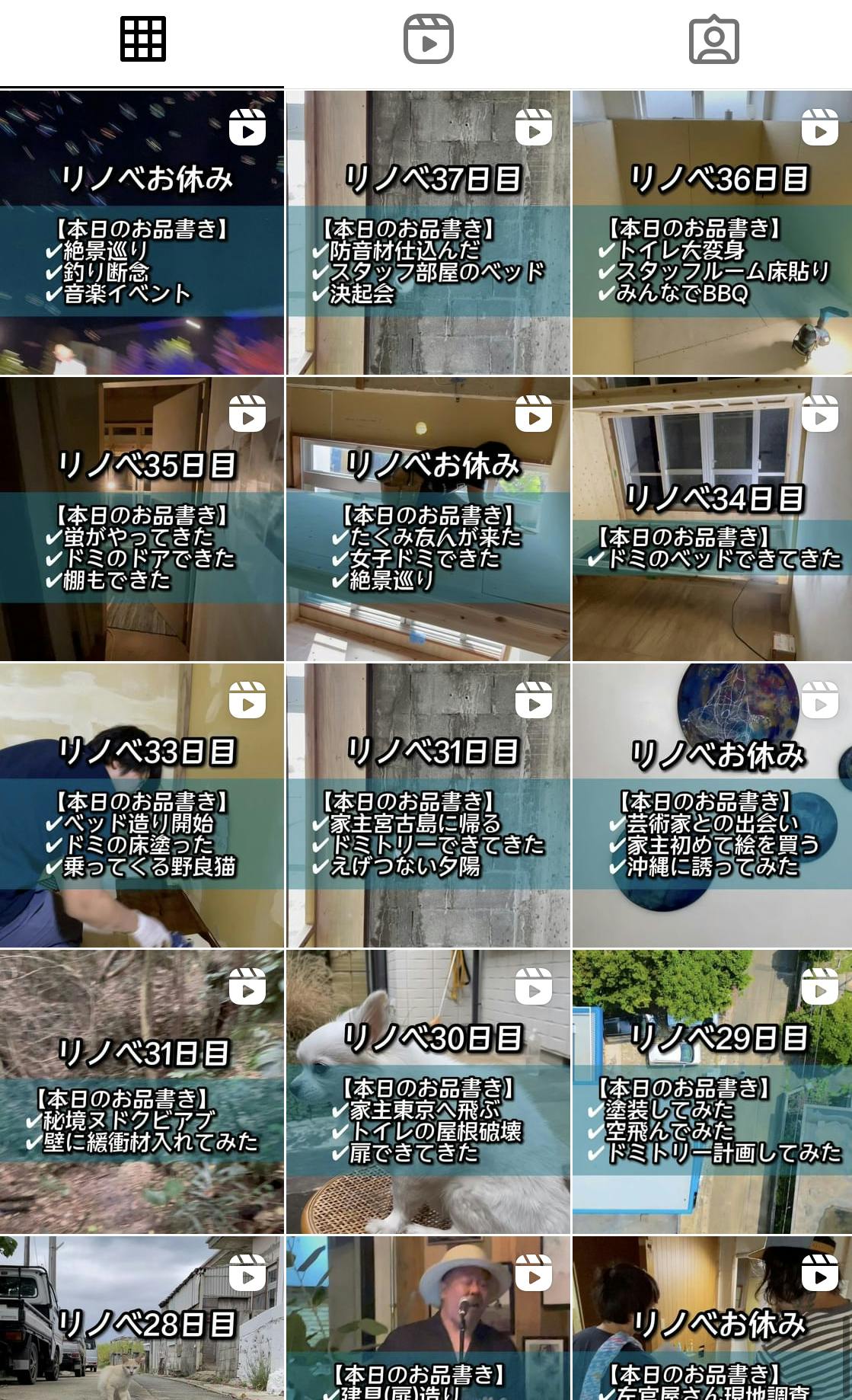Open the リノベお休み reel listing 音楽イベント

pos(142,232)
